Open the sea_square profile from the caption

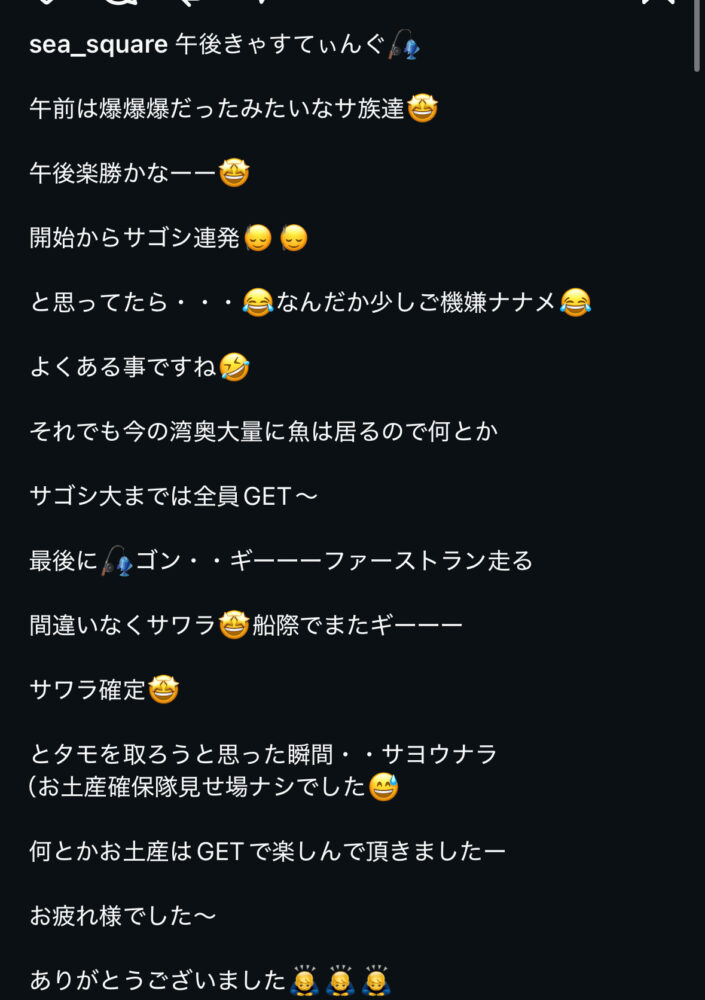pos(98,46)
